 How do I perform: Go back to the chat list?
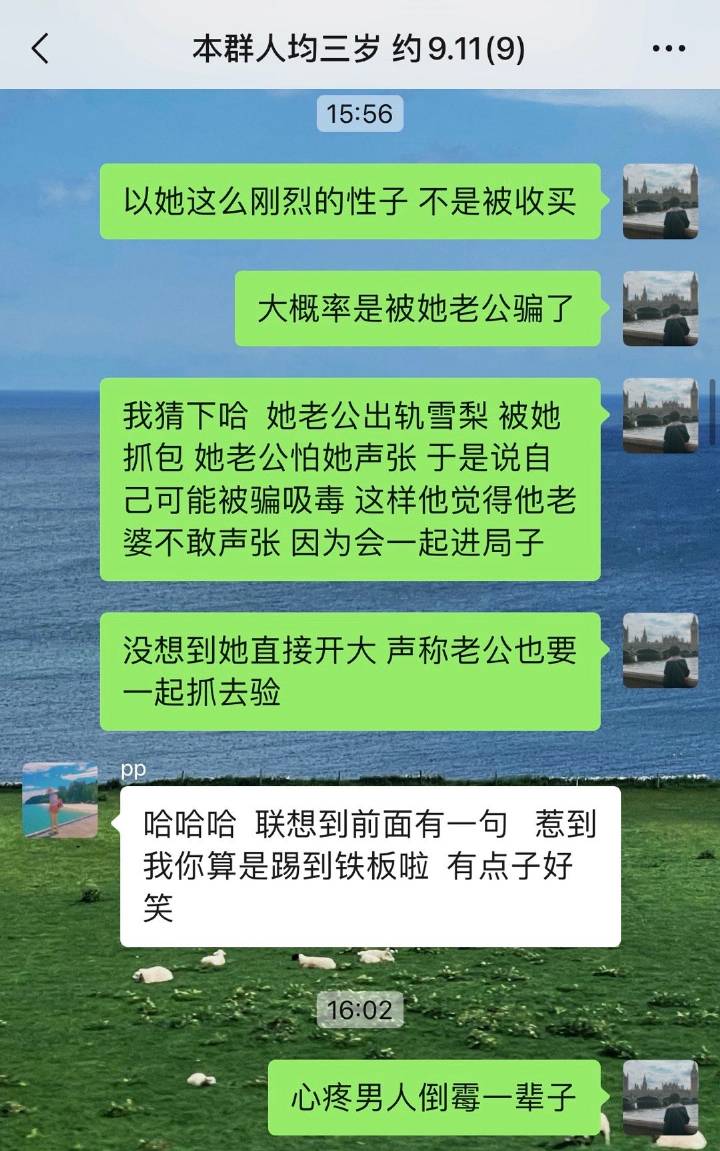40,47
